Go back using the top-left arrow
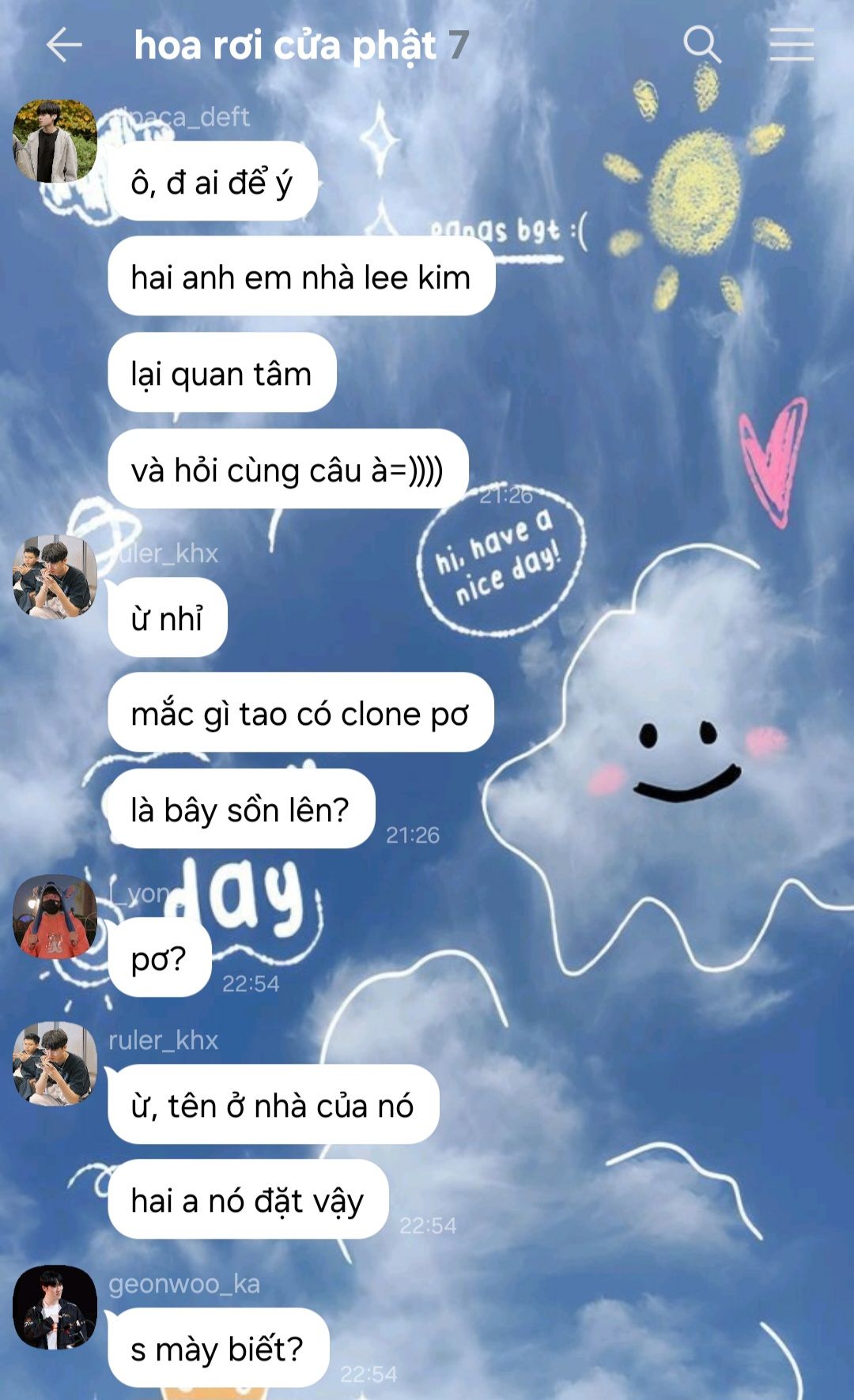Image resolution: width=854 pixels, height=1400 pixels. (x=64, y=45)
